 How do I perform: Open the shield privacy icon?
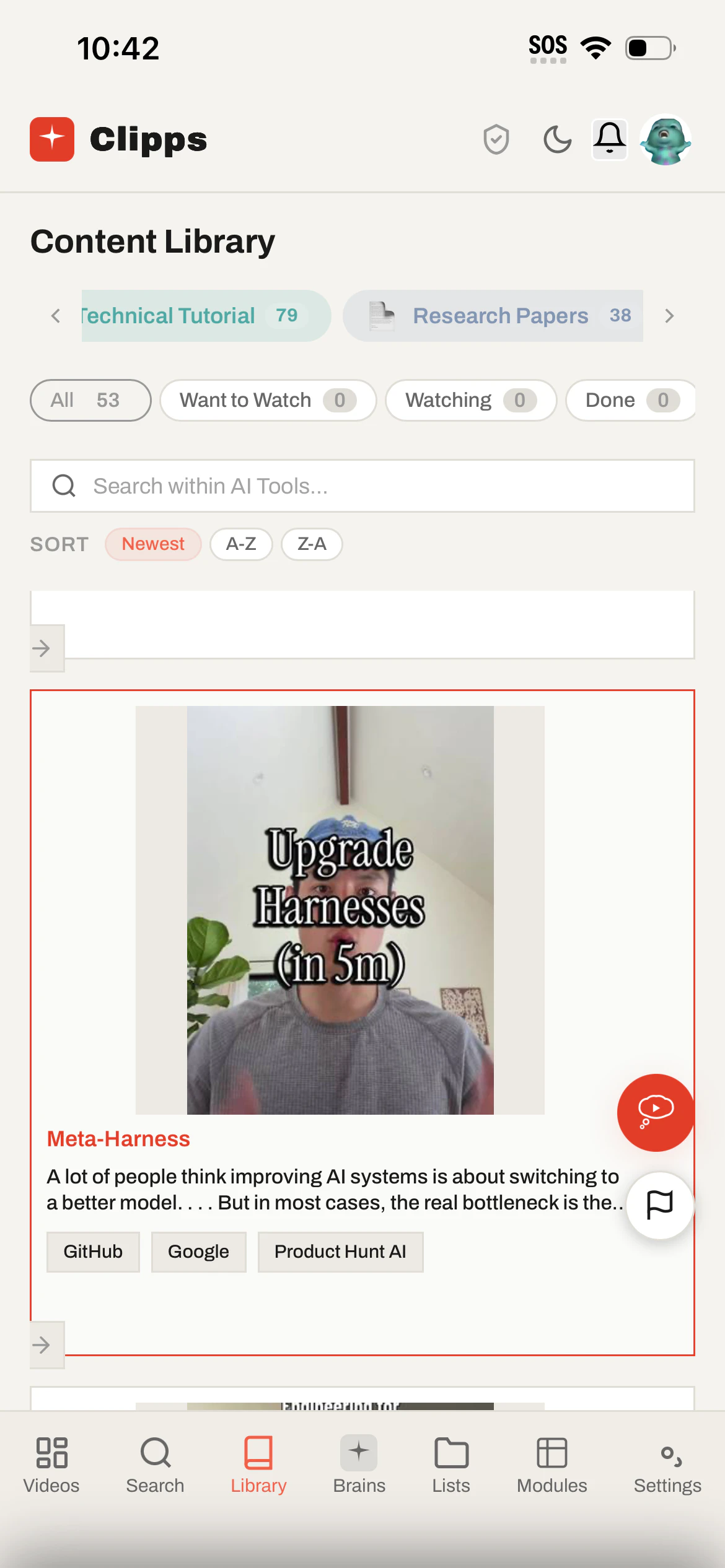(496, 139)
